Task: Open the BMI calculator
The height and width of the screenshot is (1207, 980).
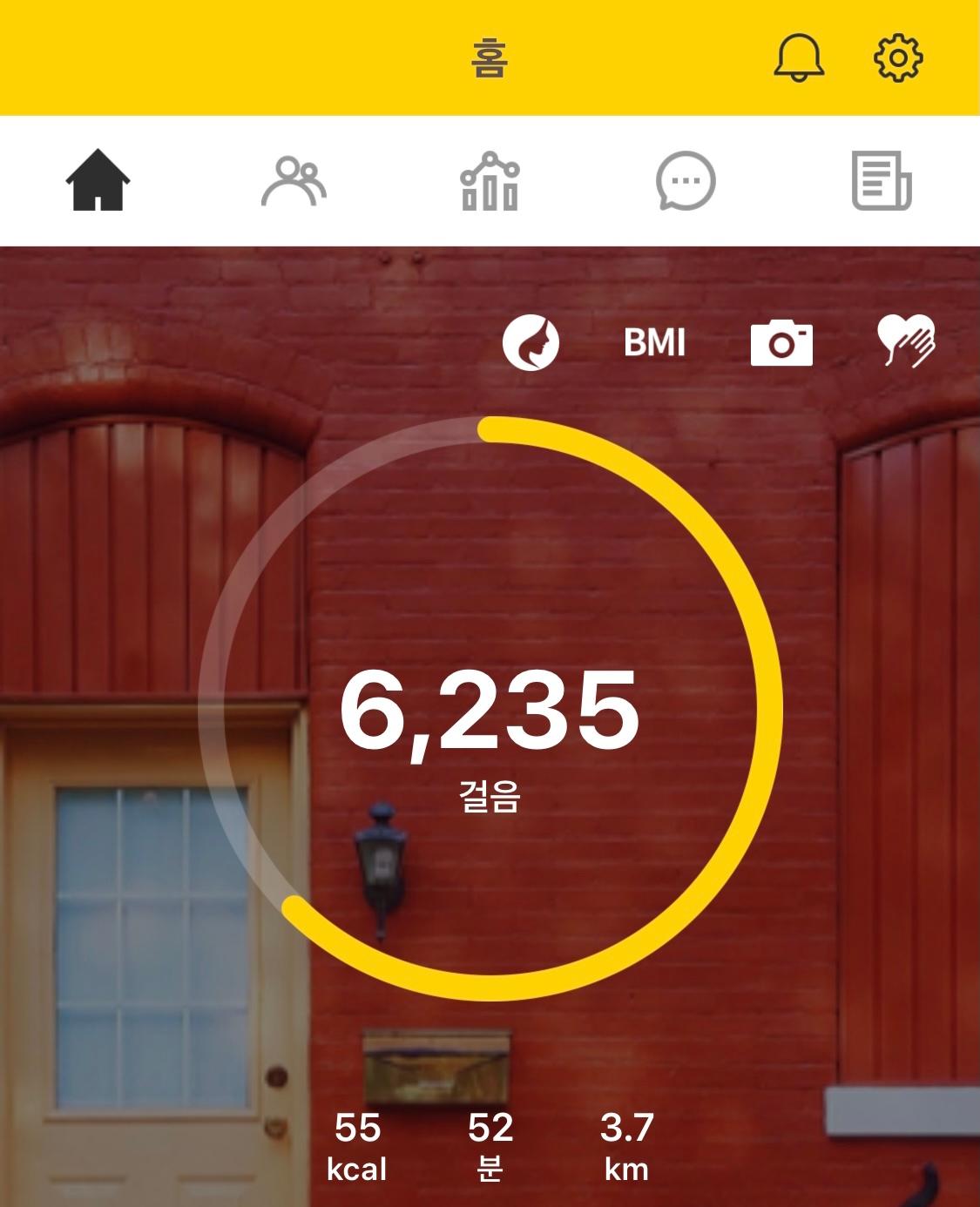Action: tap(655, 342)
